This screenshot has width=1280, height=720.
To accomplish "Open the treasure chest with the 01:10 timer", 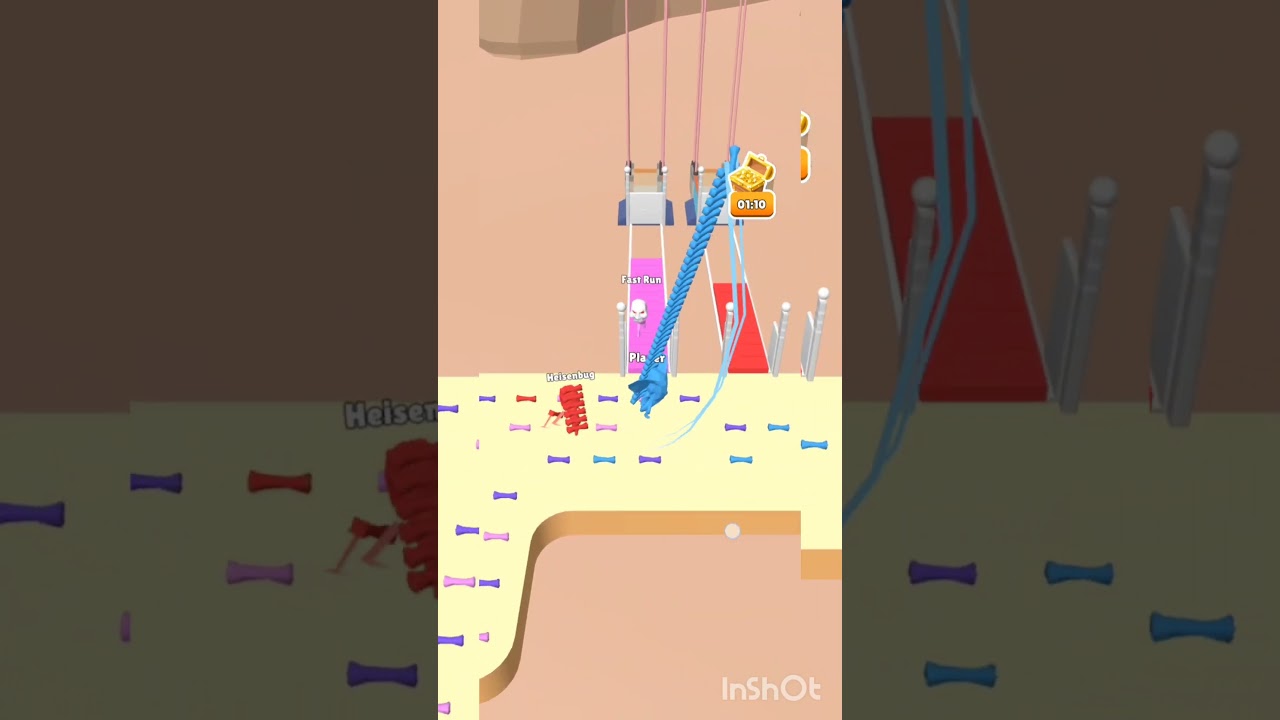I will (x=751, y=178).
